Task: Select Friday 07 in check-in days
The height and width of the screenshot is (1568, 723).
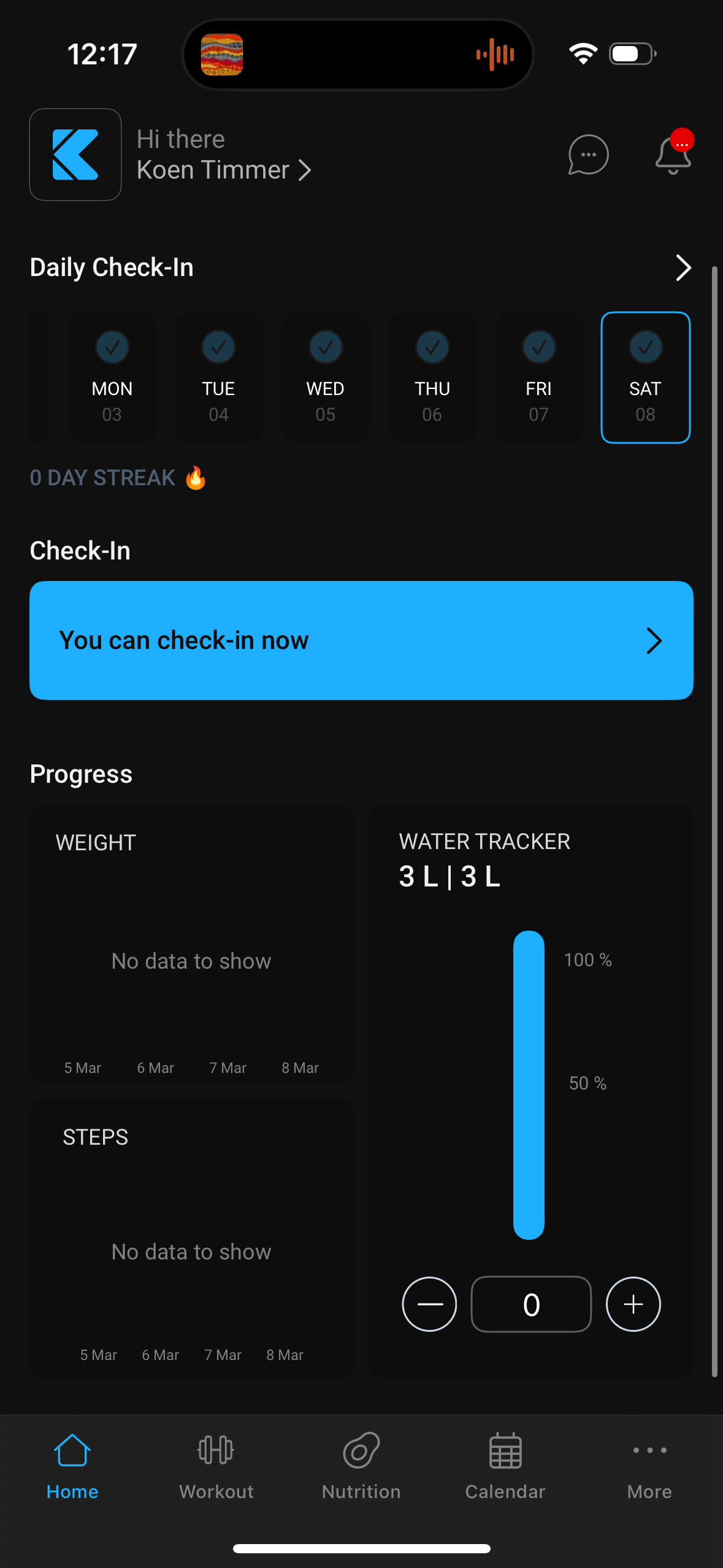Action: click(538, 377)
